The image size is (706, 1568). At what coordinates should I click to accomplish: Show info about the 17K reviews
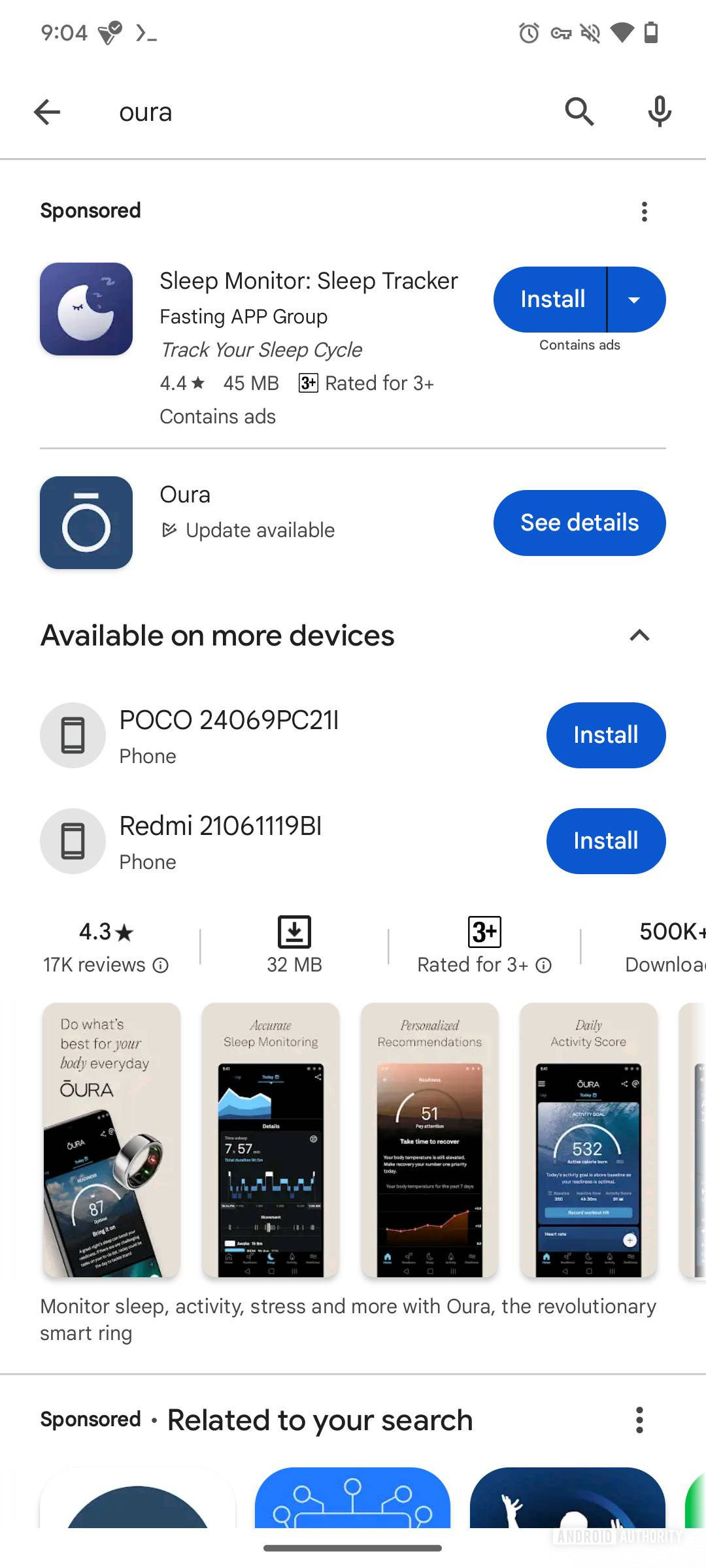click(x=161, y=965)
